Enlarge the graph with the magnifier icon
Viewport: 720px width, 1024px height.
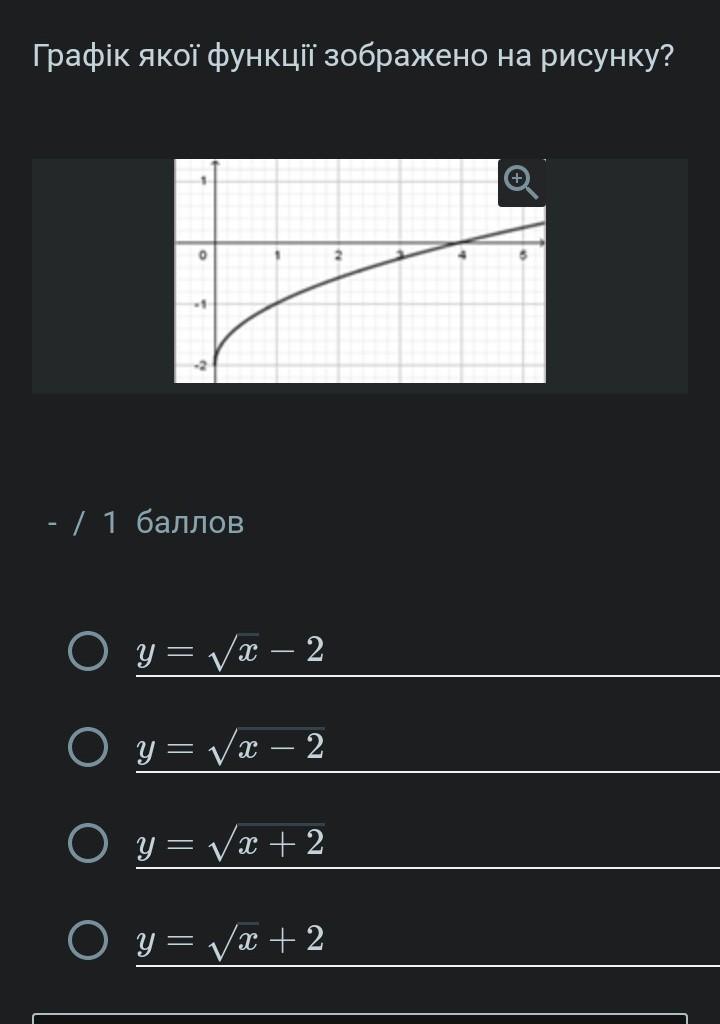[521, 182]
